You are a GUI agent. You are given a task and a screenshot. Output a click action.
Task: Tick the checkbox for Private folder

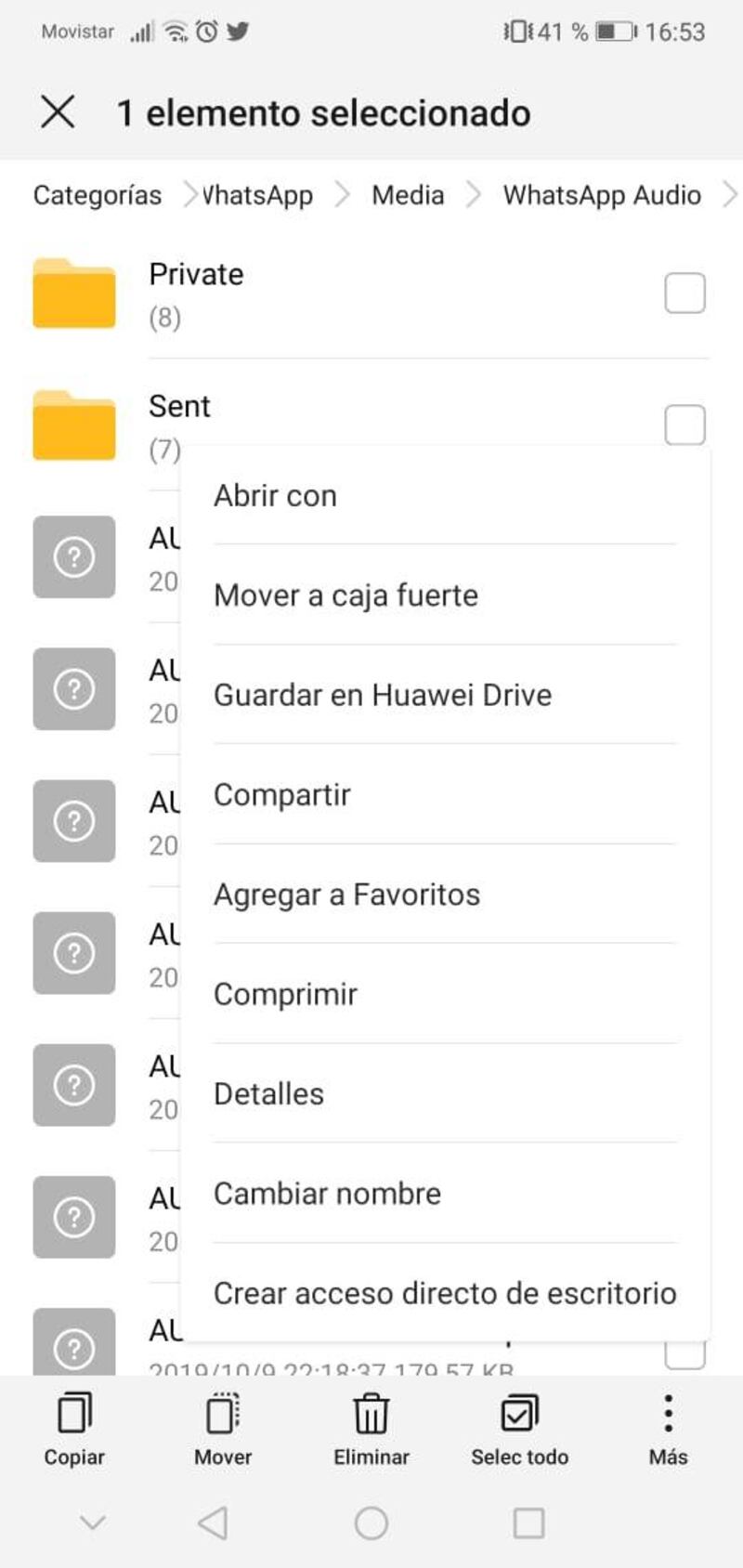click(x=684, y=294)
